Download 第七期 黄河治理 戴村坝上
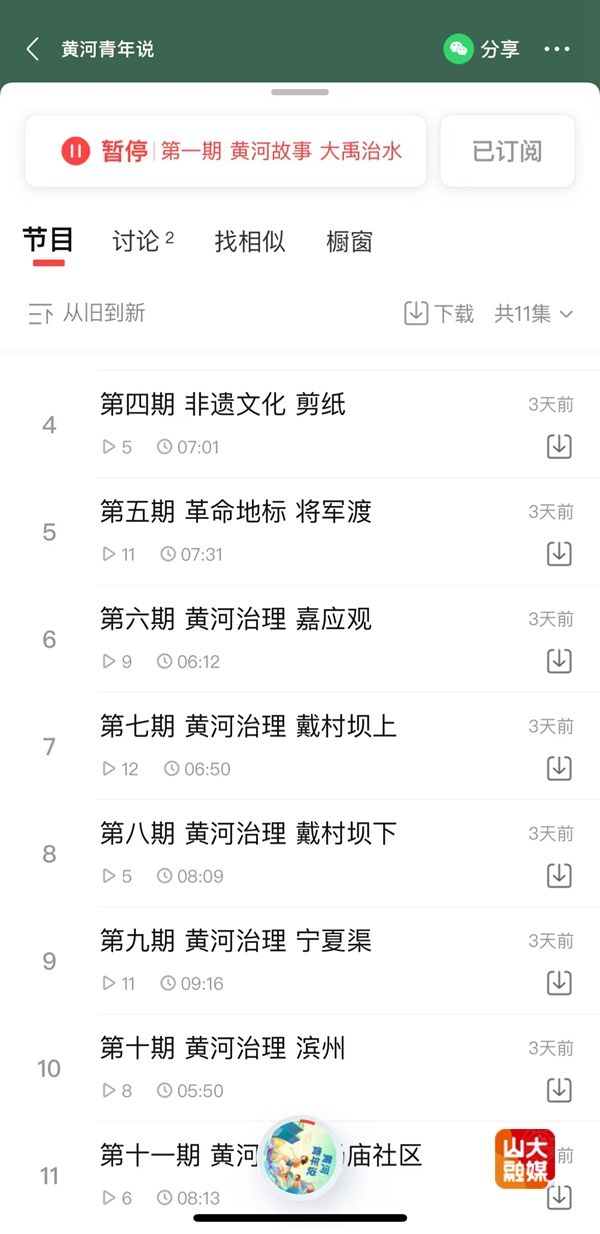600x1234 pixels. click(x=559, y=768)
